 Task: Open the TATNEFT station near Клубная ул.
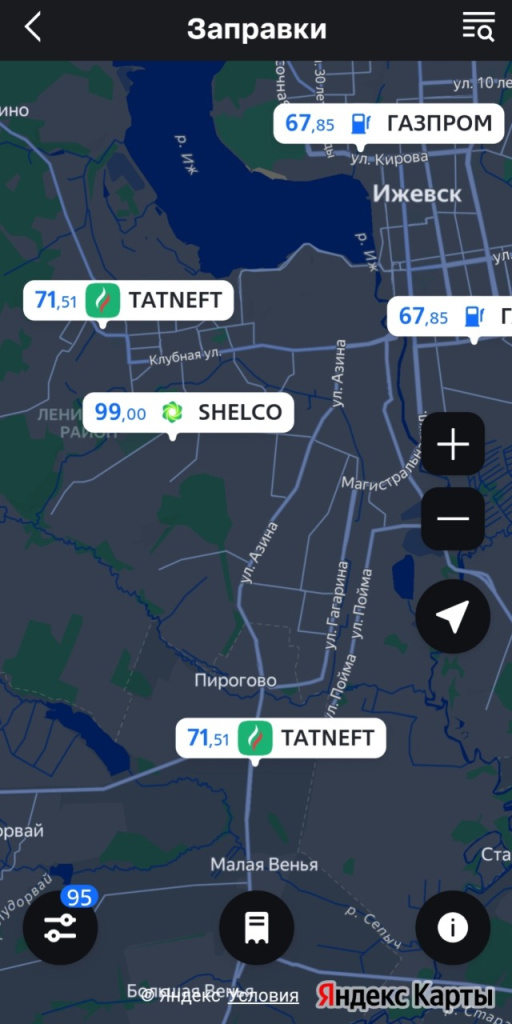pyautogui.click(x=128, y=300)
